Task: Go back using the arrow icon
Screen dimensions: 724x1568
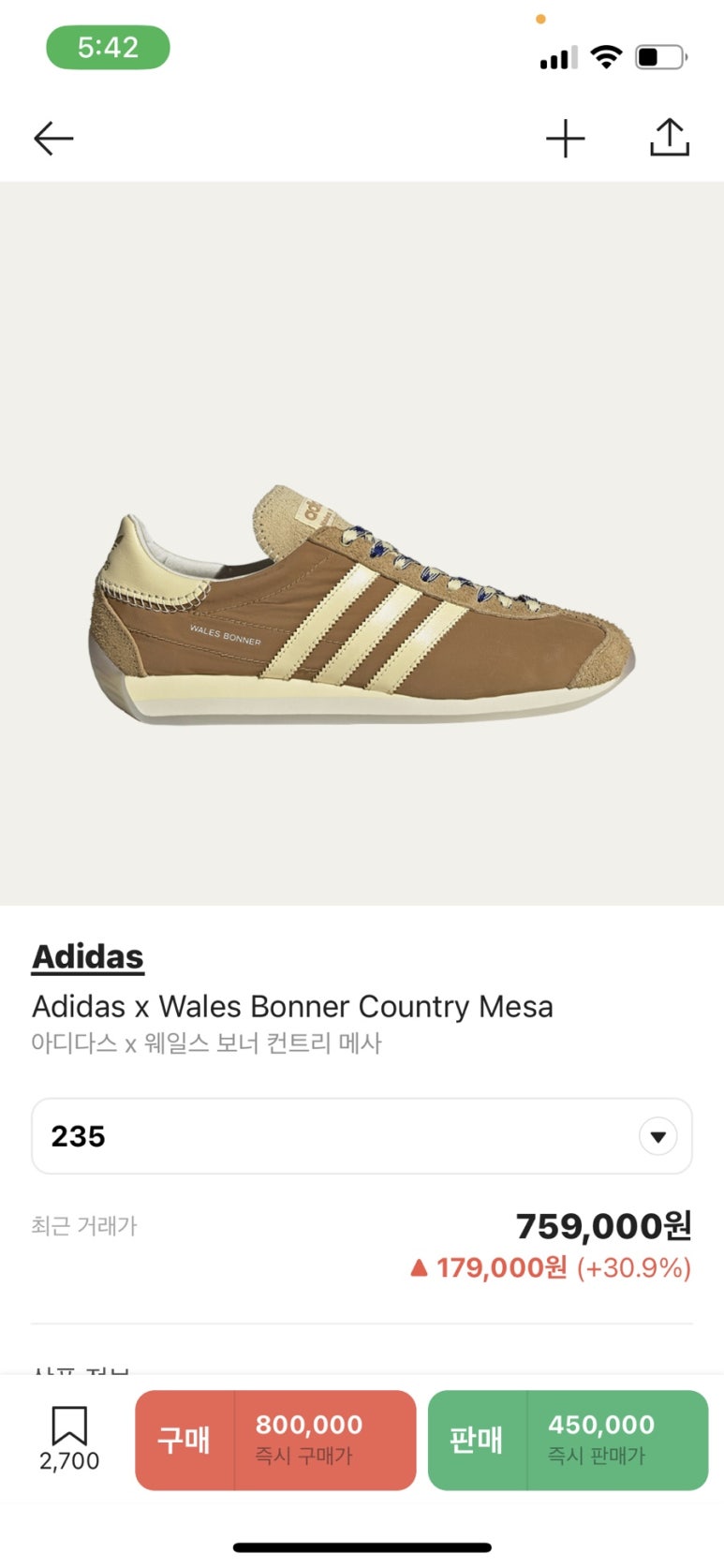Action: click(53, 139)
